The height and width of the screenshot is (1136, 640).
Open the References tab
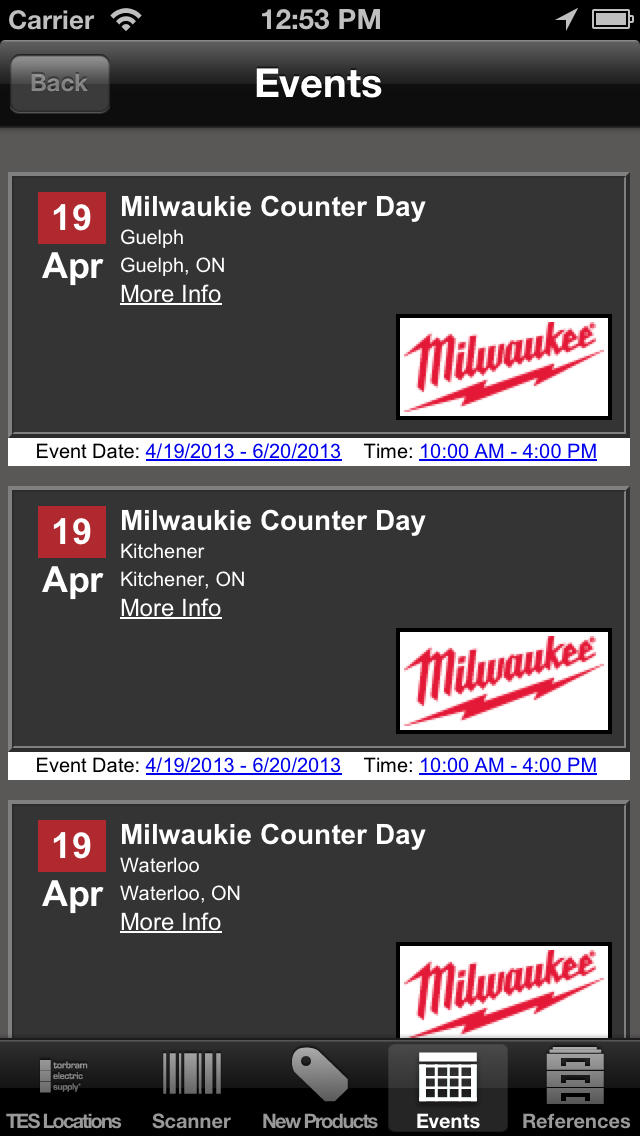click(575, 1088)
